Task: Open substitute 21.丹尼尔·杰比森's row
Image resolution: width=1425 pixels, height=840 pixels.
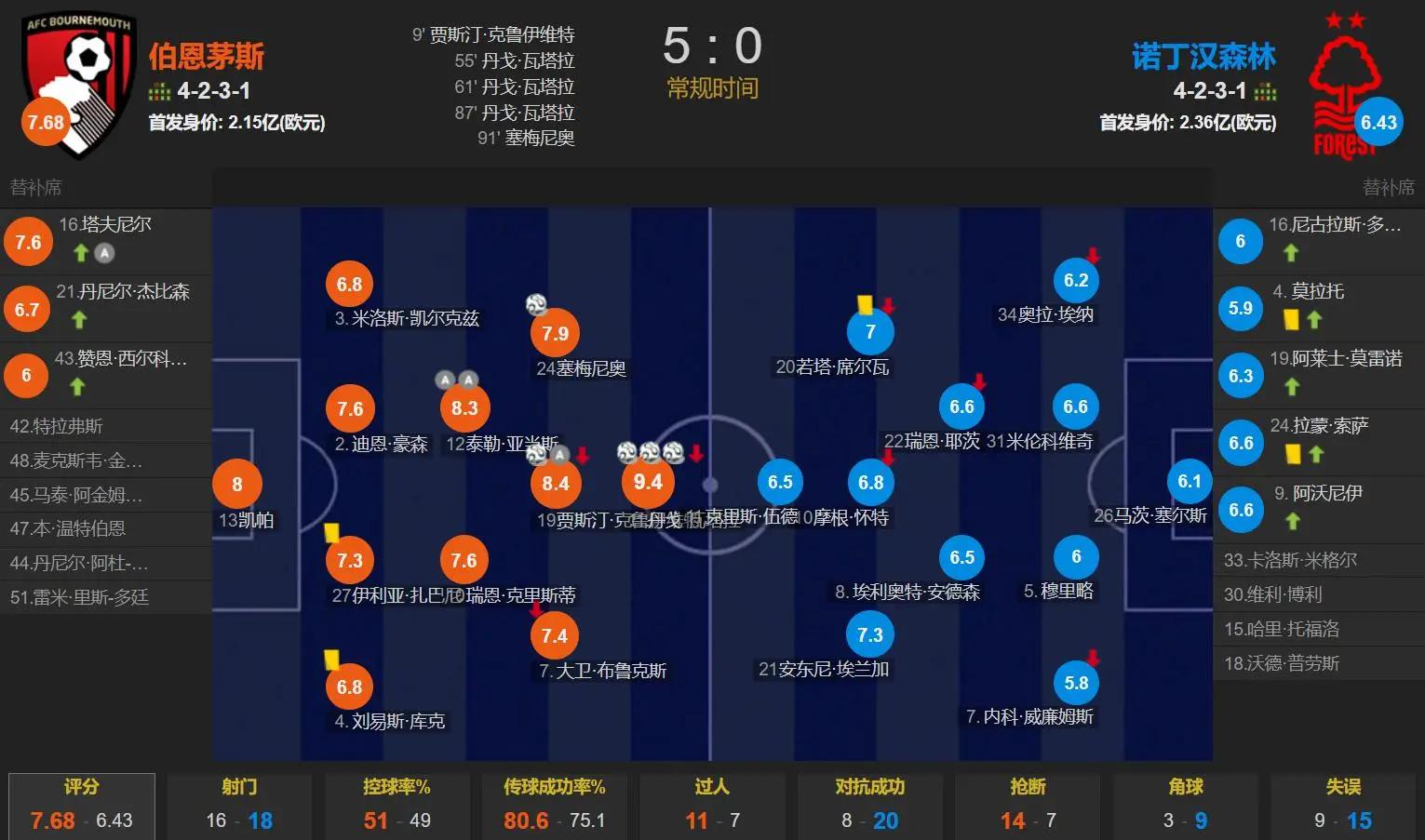Action: 104,307
